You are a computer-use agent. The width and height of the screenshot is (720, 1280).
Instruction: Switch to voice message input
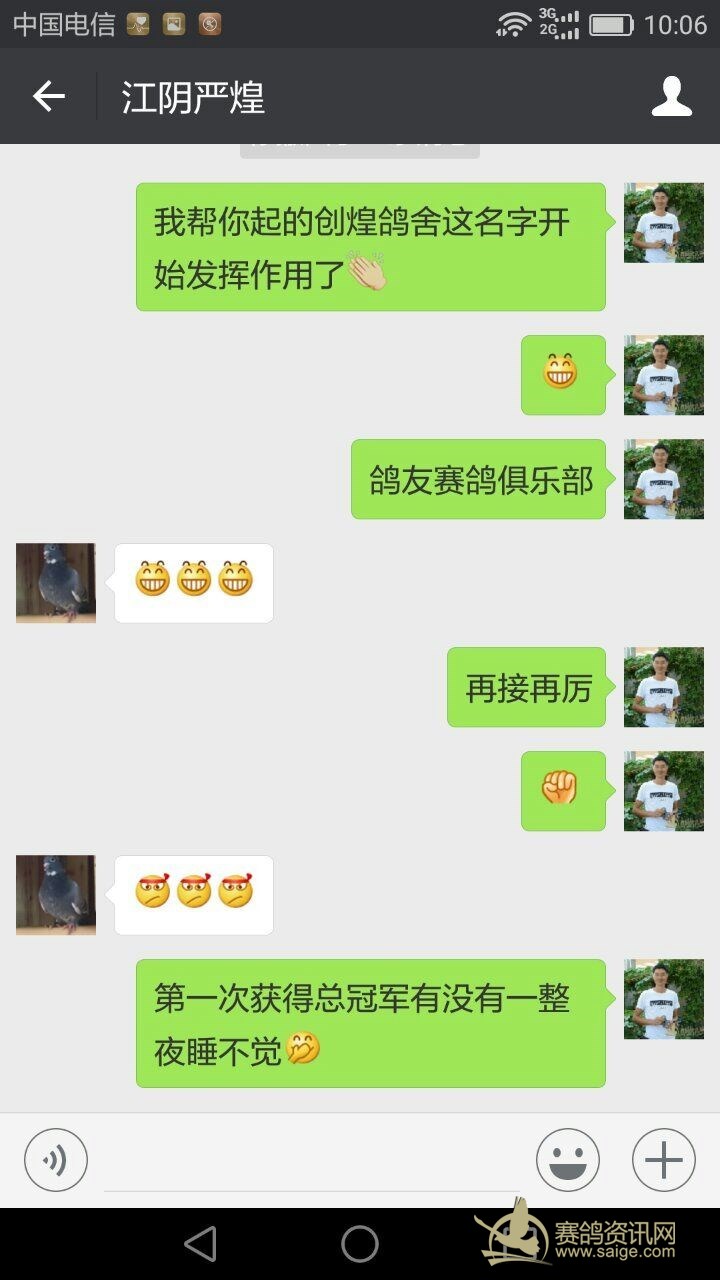[56, 1160]
